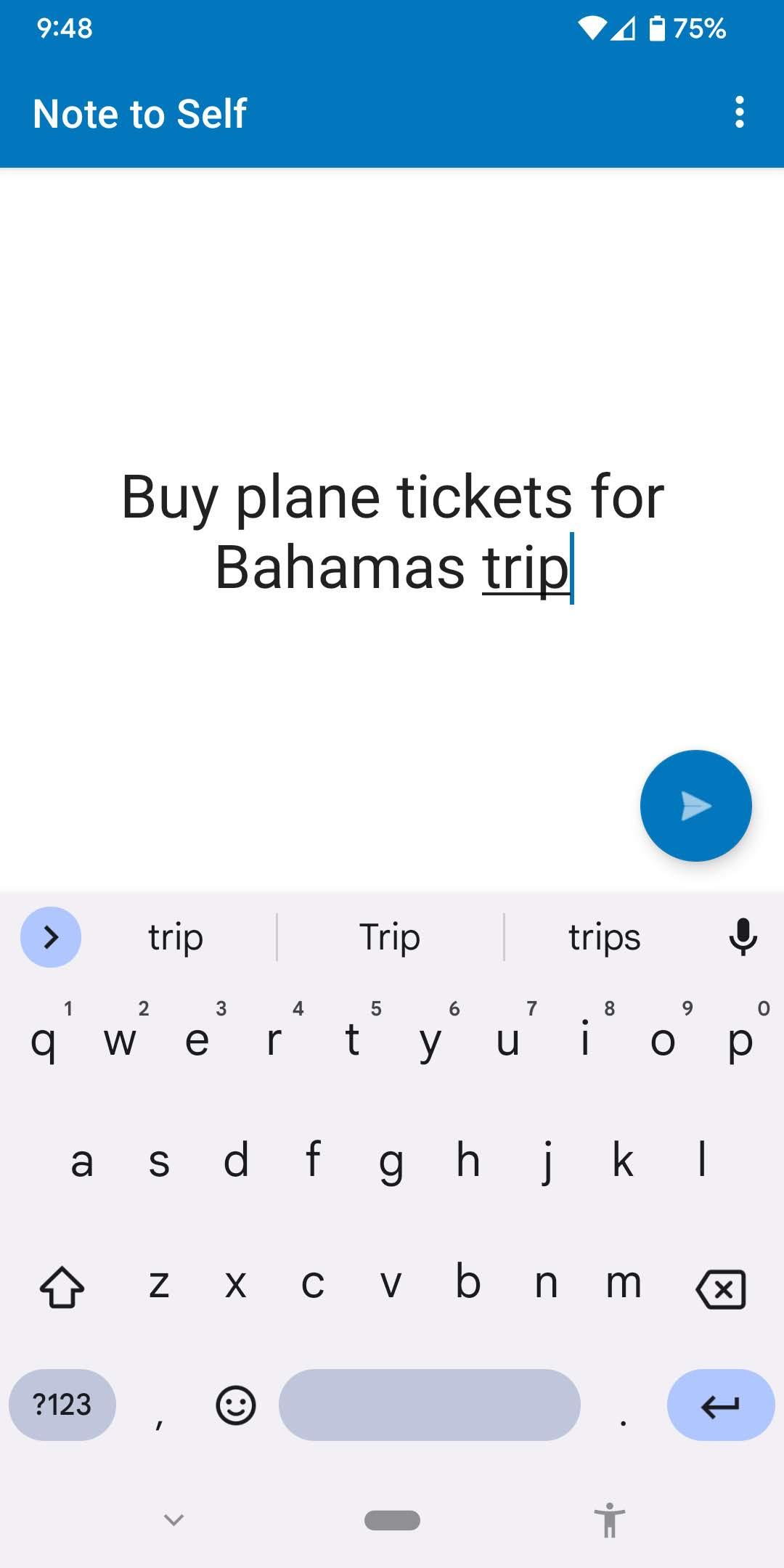The height and width of the screenshot is (1568, 784).
Task: Switch to the ?123 symbols keyboard
Action: (x=62, y=1405)
